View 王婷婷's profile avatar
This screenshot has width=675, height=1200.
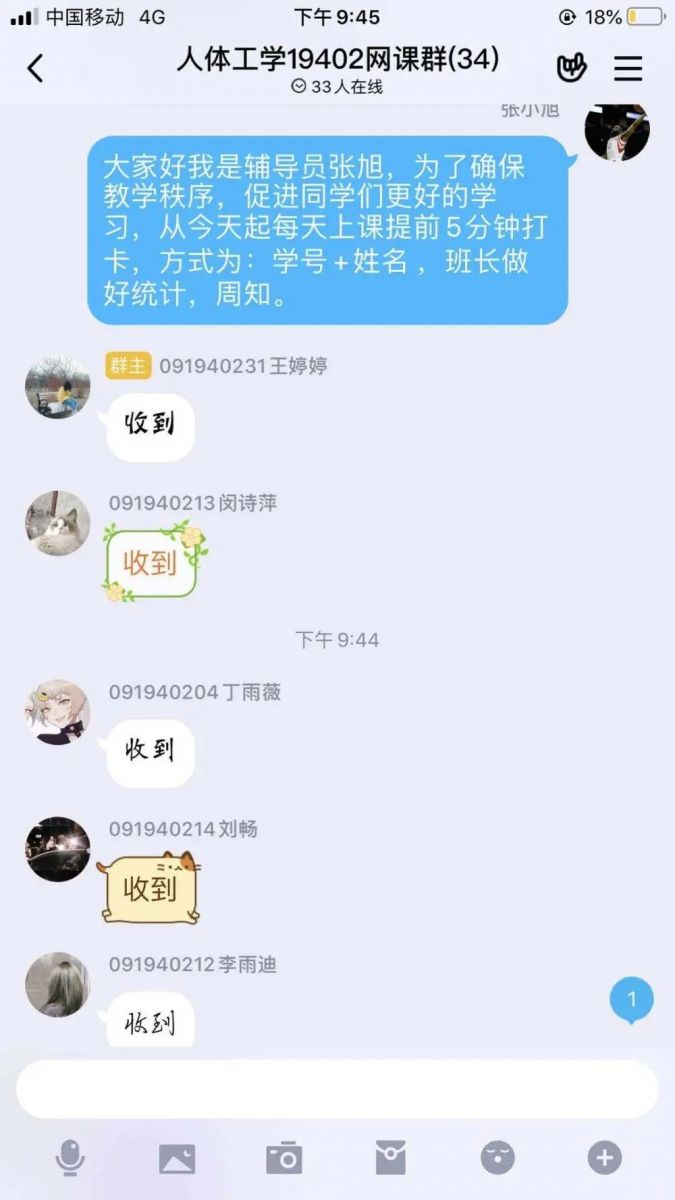pos(57,387)
